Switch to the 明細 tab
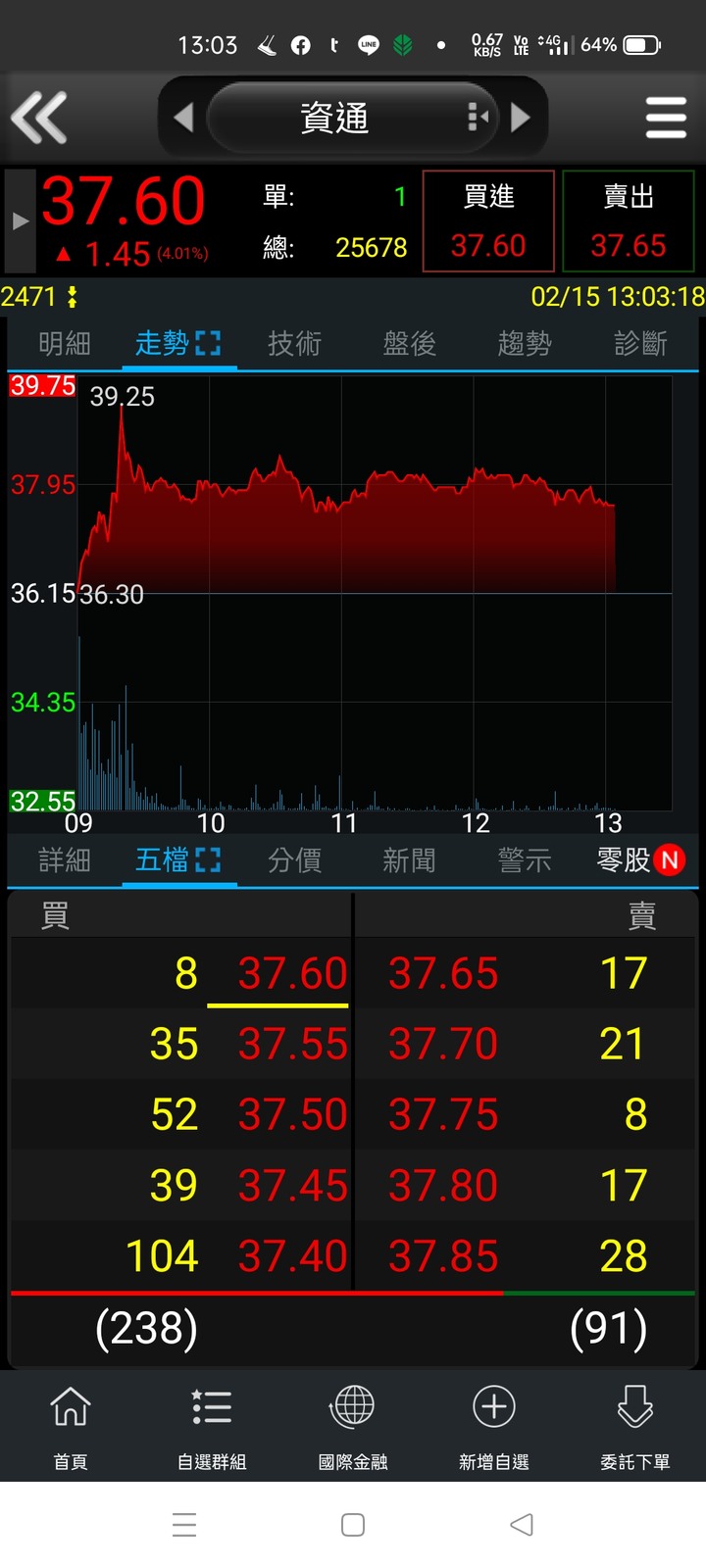Image resolution: width=706 pixels, height=1568 pixels. 65,343
